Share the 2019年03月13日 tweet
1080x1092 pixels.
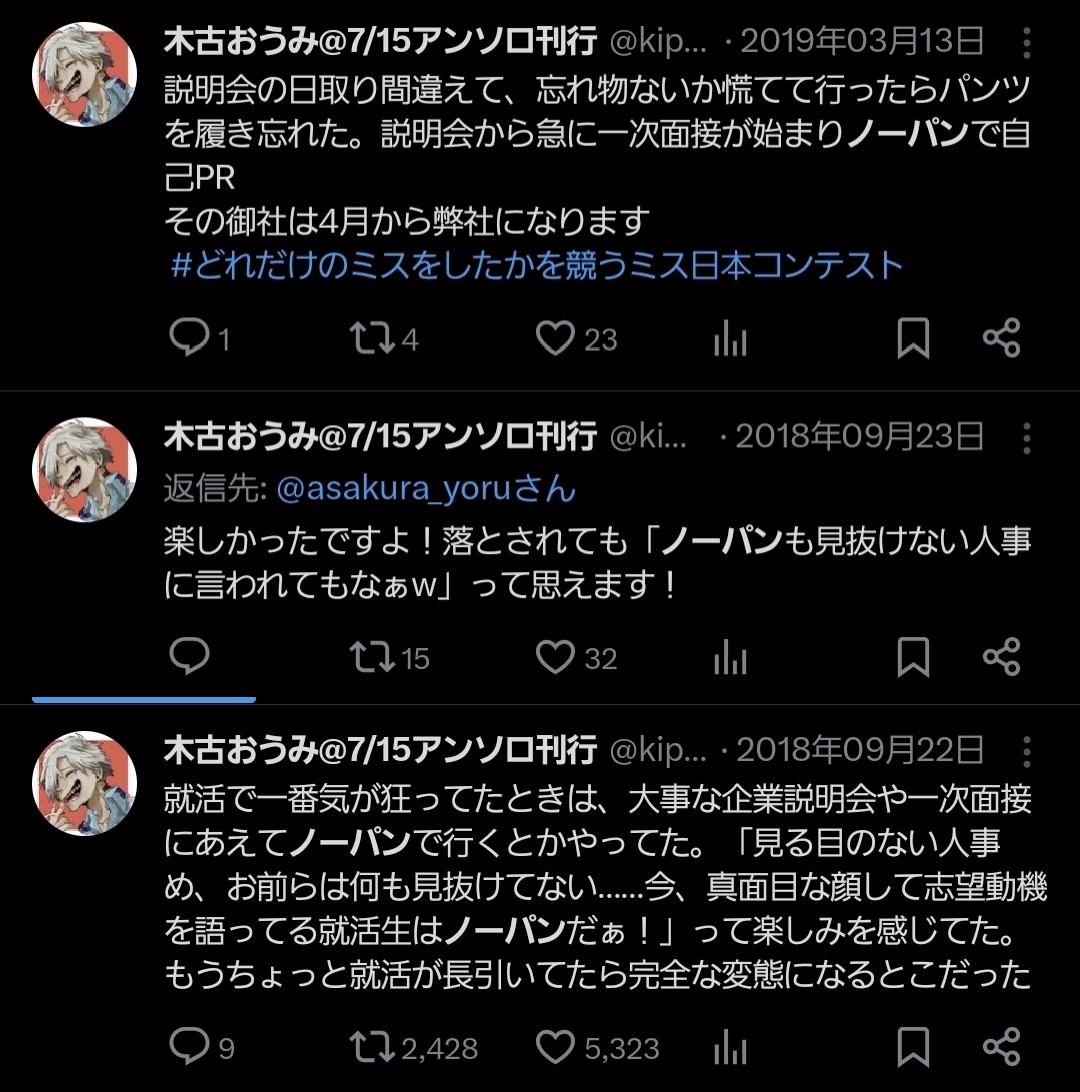tap(1001, 339)
